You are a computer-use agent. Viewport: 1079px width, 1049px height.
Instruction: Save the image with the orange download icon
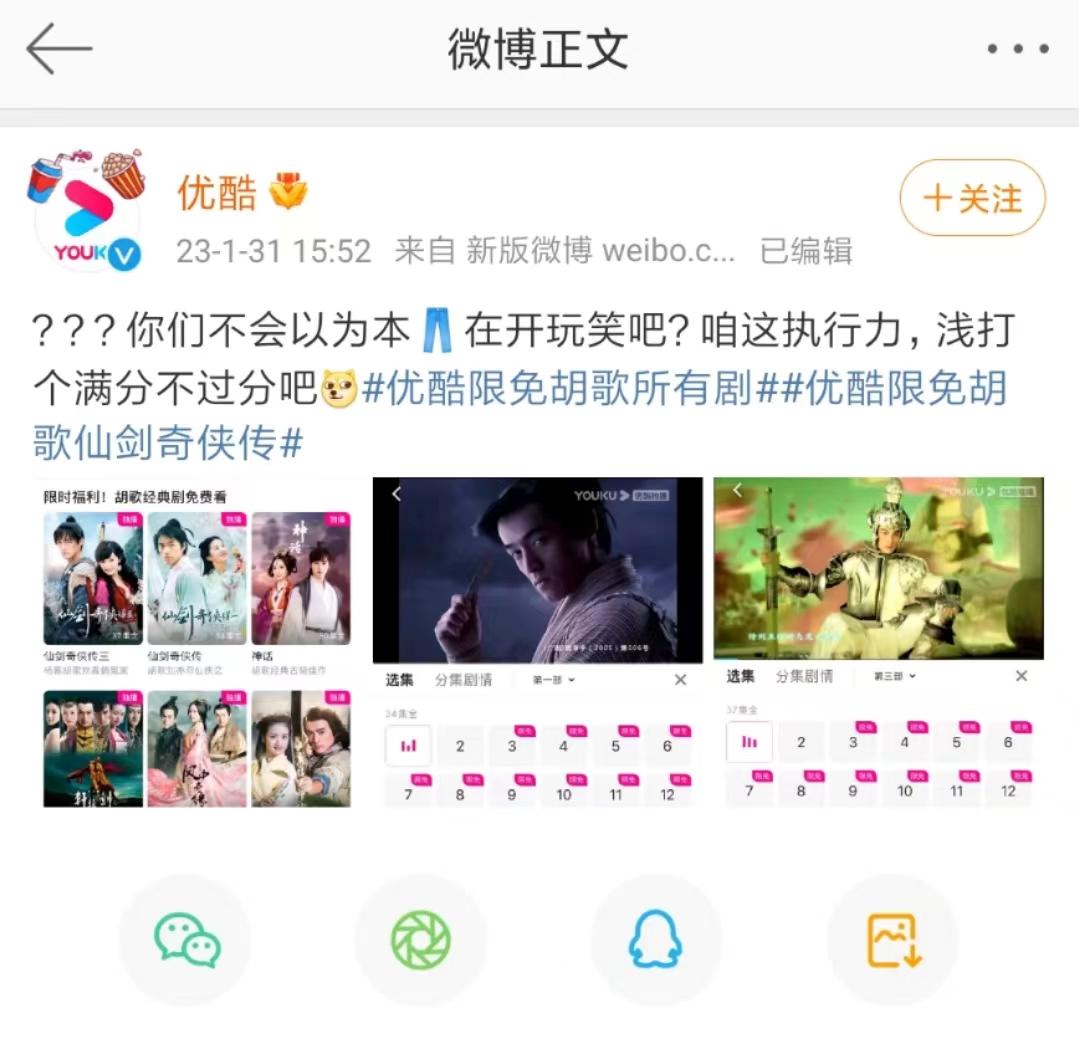[892, 940]
